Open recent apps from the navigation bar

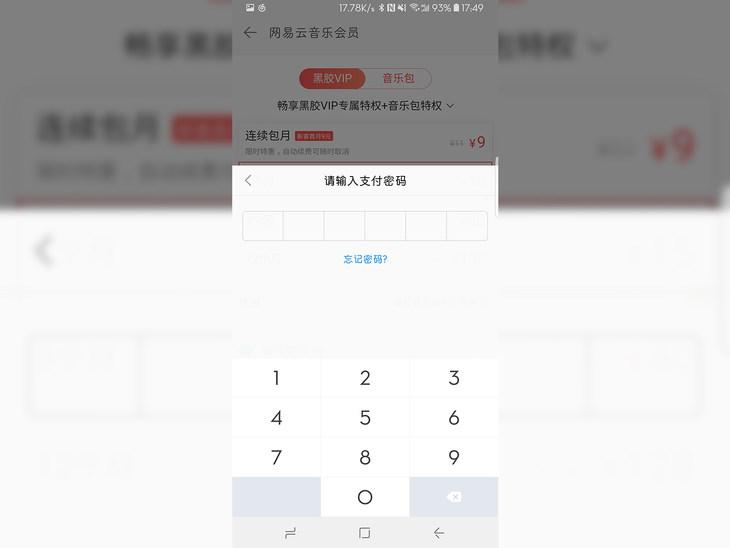(x=291, y=533)
